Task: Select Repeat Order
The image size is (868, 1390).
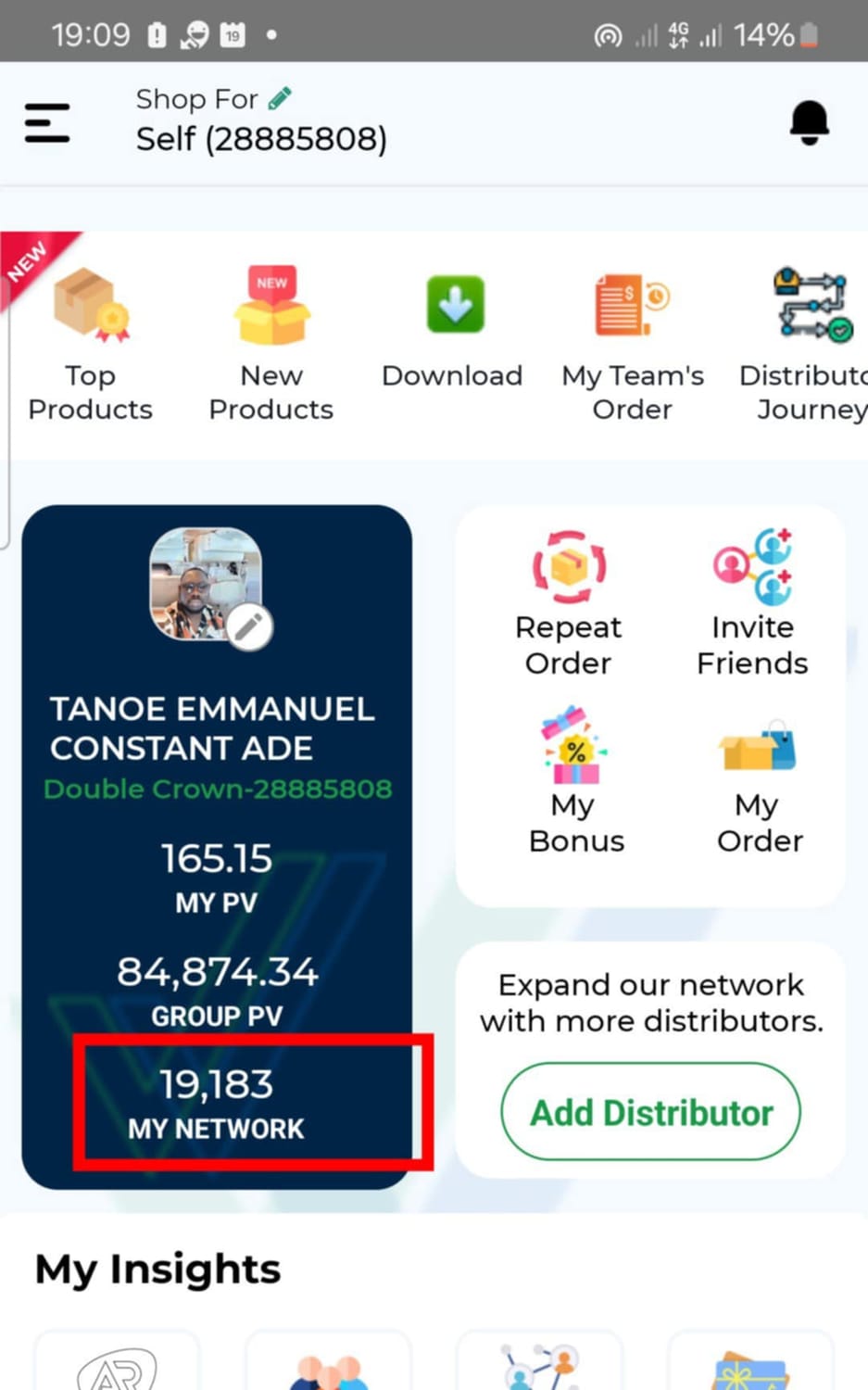Action: [x=569, y=603]
